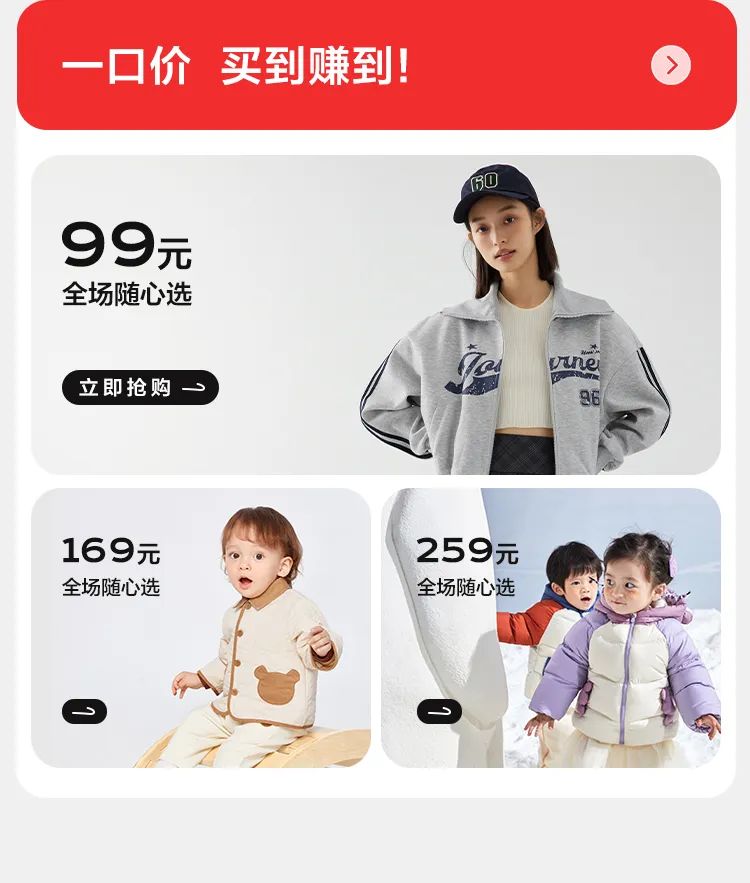
Task: Tap the 立即抢购 button
Action: point(140,388)
